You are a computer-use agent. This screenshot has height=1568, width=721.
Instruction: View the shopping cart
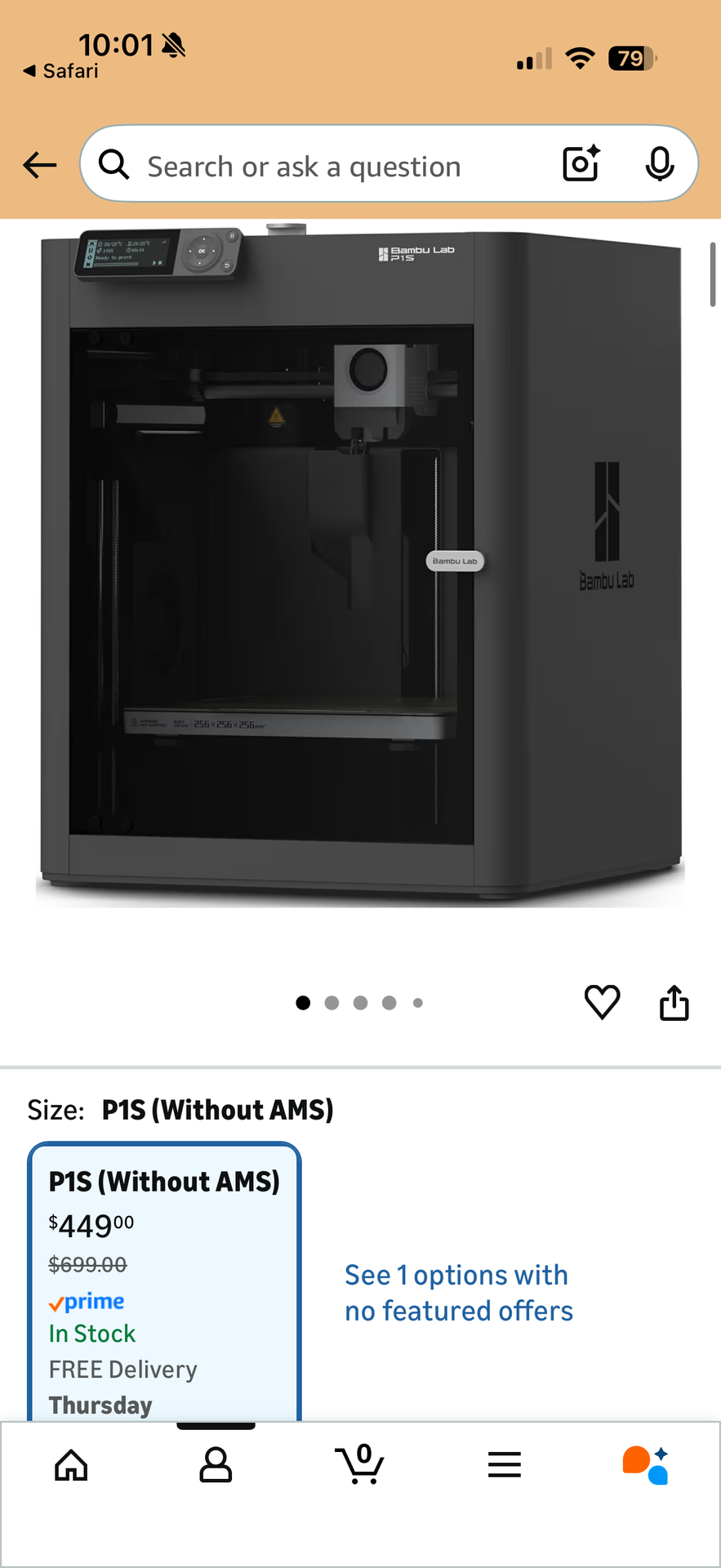[360, 1465]
